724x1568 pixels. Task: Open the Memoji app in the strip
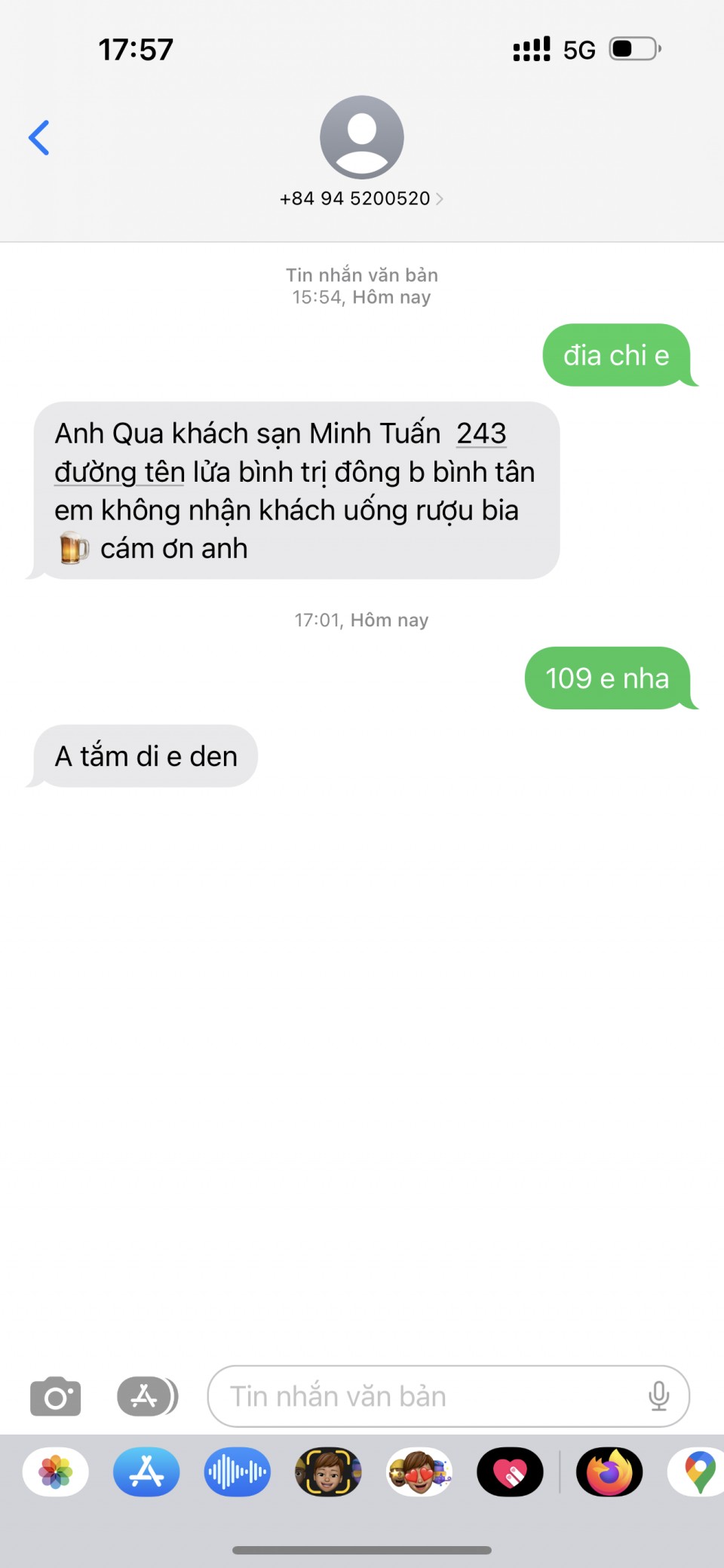[328, 1472]
